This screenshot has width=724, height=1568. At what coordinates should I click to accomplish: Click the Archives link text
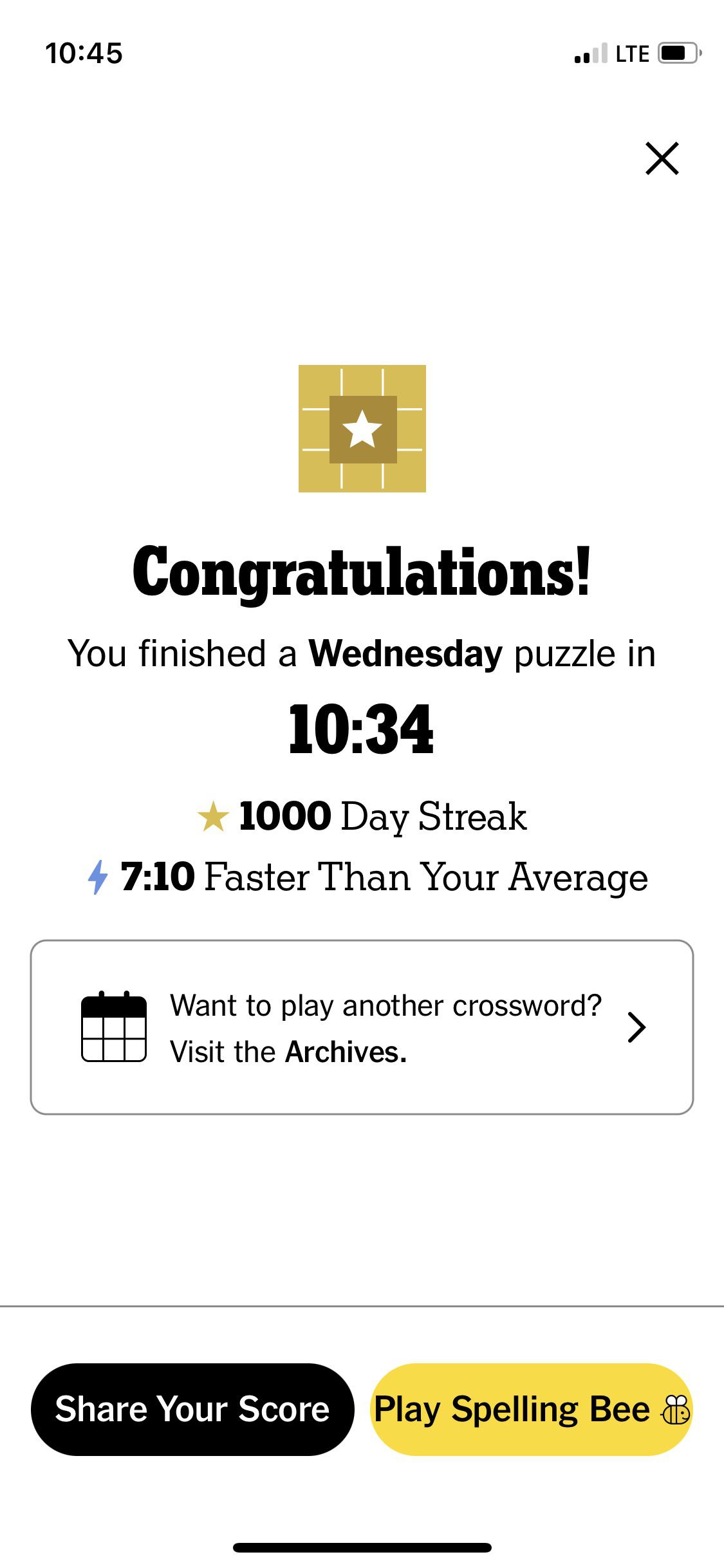click(x=346, y=1051)
